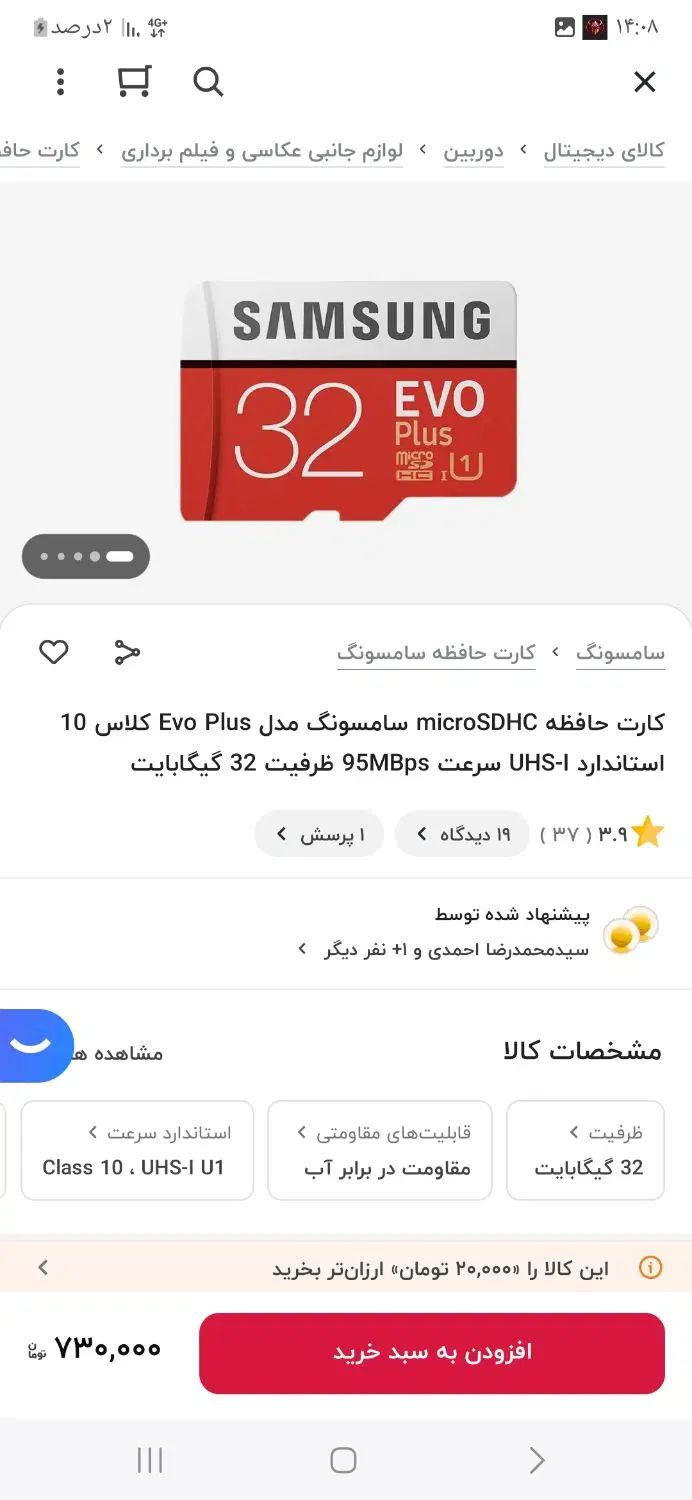
Task: Open لوازم جانبی عکاسی و فیلم برداری breadcrumb
Action: (x=262, y=152)
